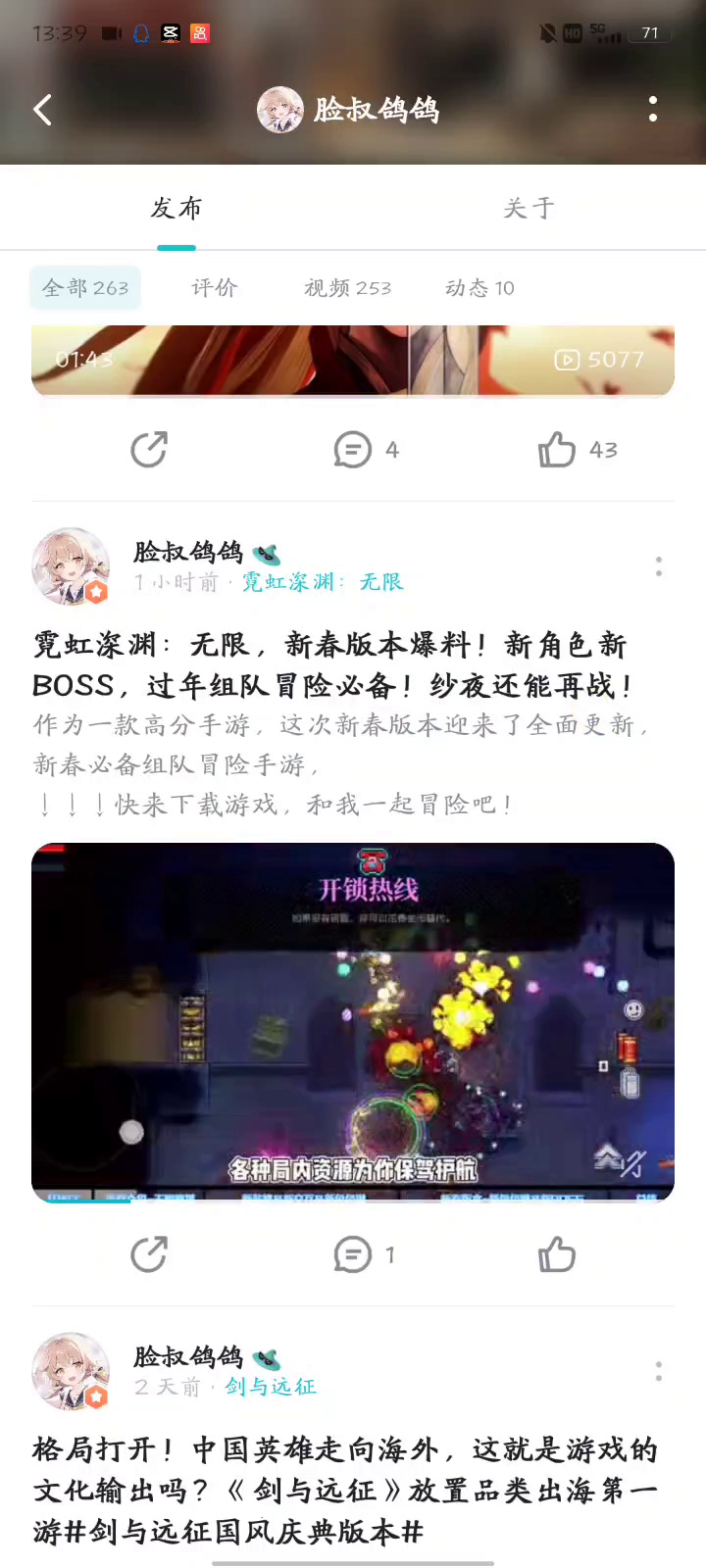Go back using the top-left arrow
The height and width of the screenshot is (1568, 706).
42,110
